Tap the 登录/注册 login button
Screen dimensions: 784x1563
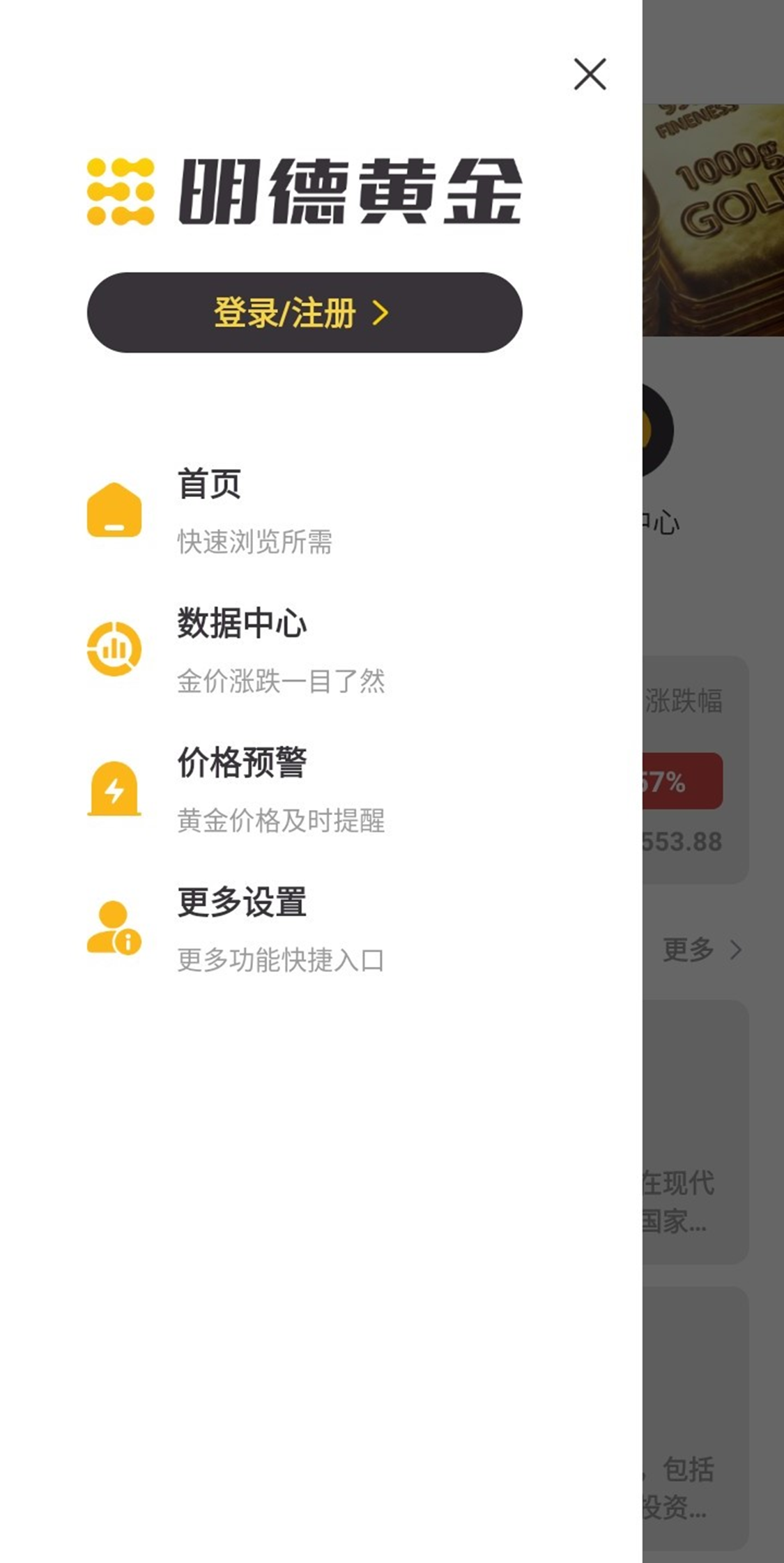(305, 312)
